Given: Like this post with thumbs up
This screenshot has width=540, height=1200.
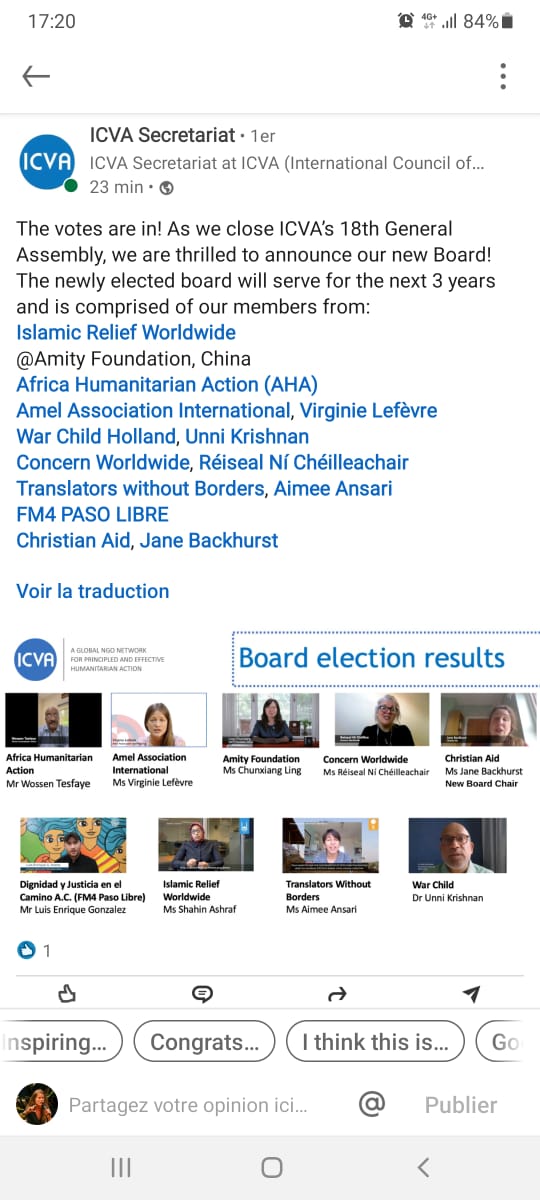Looking at the screenshot, I should [x=67, y=993].
